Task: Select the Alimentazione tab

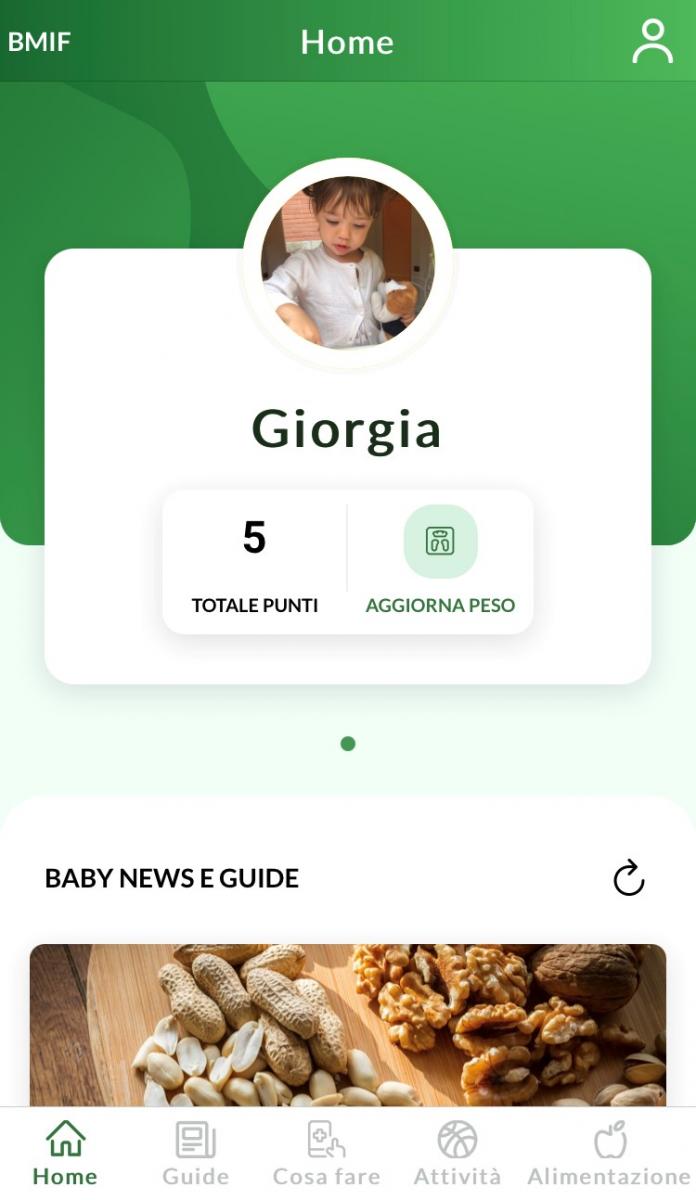Action: click(x=608, y=1153)
